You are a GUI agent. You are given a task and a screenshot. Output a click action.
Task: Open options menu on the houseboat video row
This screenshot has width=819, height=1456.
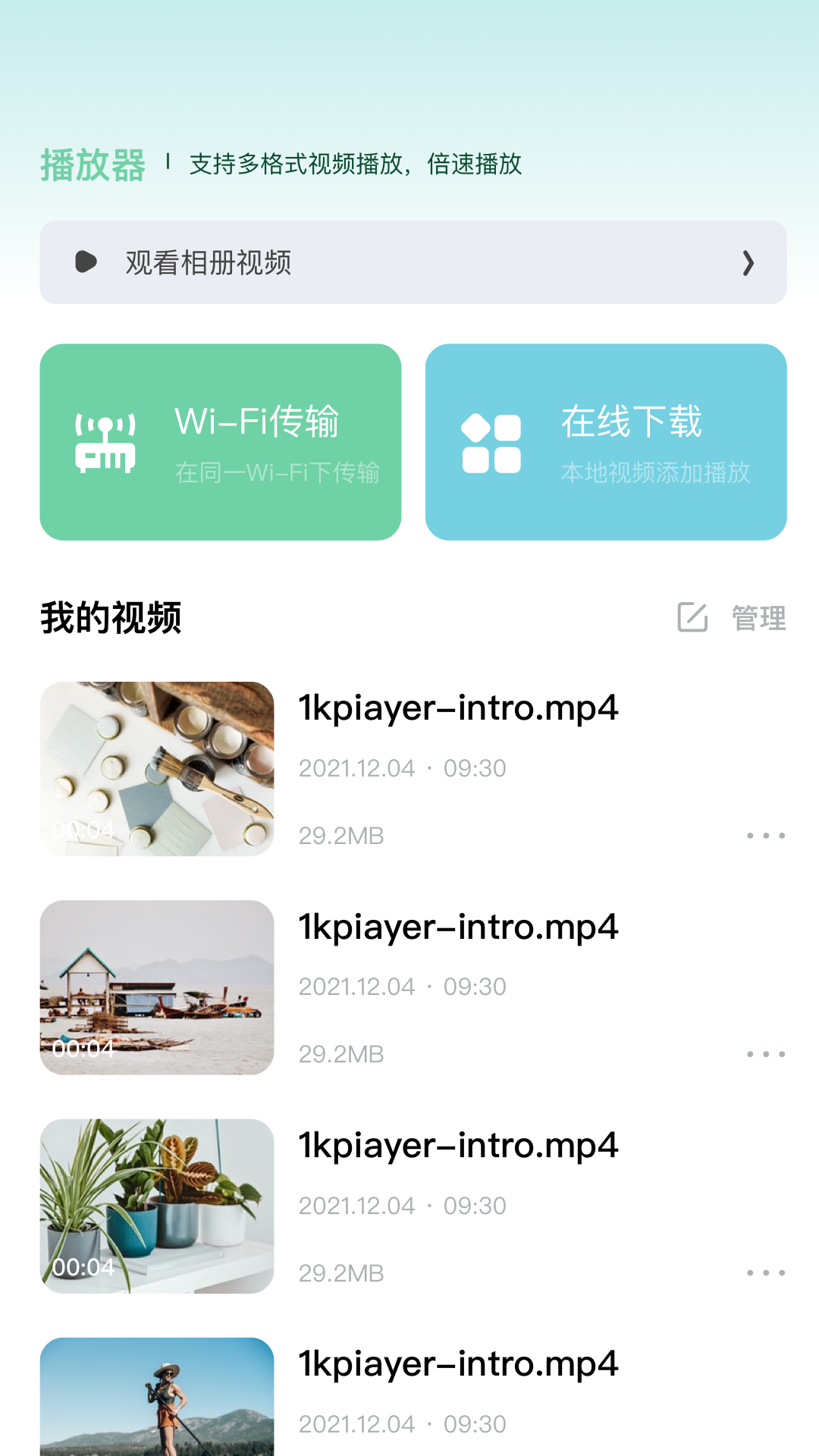coord(766,1053)
